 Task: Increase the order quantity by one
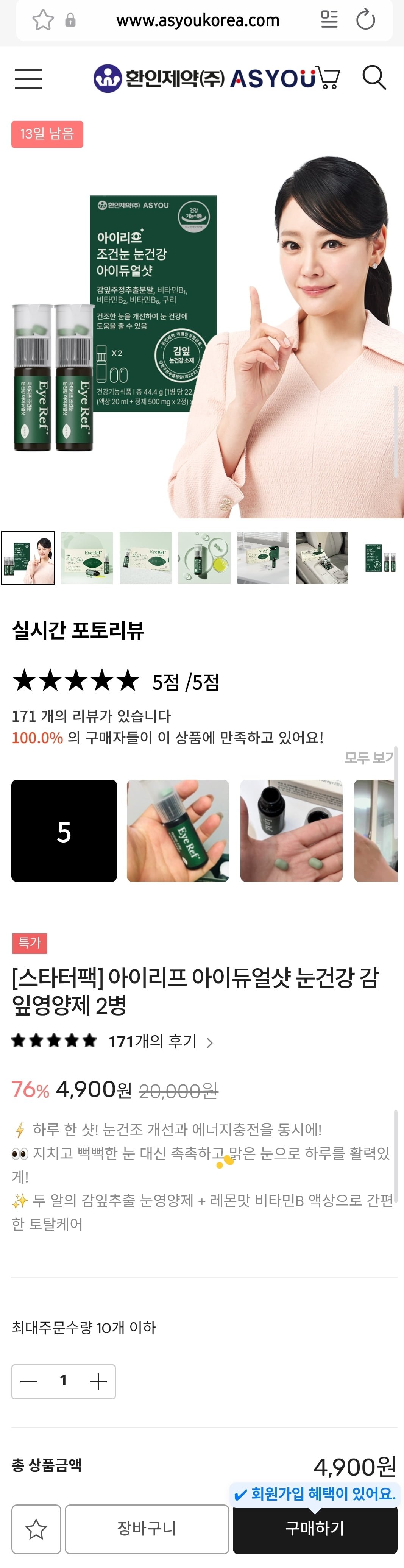click(x=98, y=1381)
